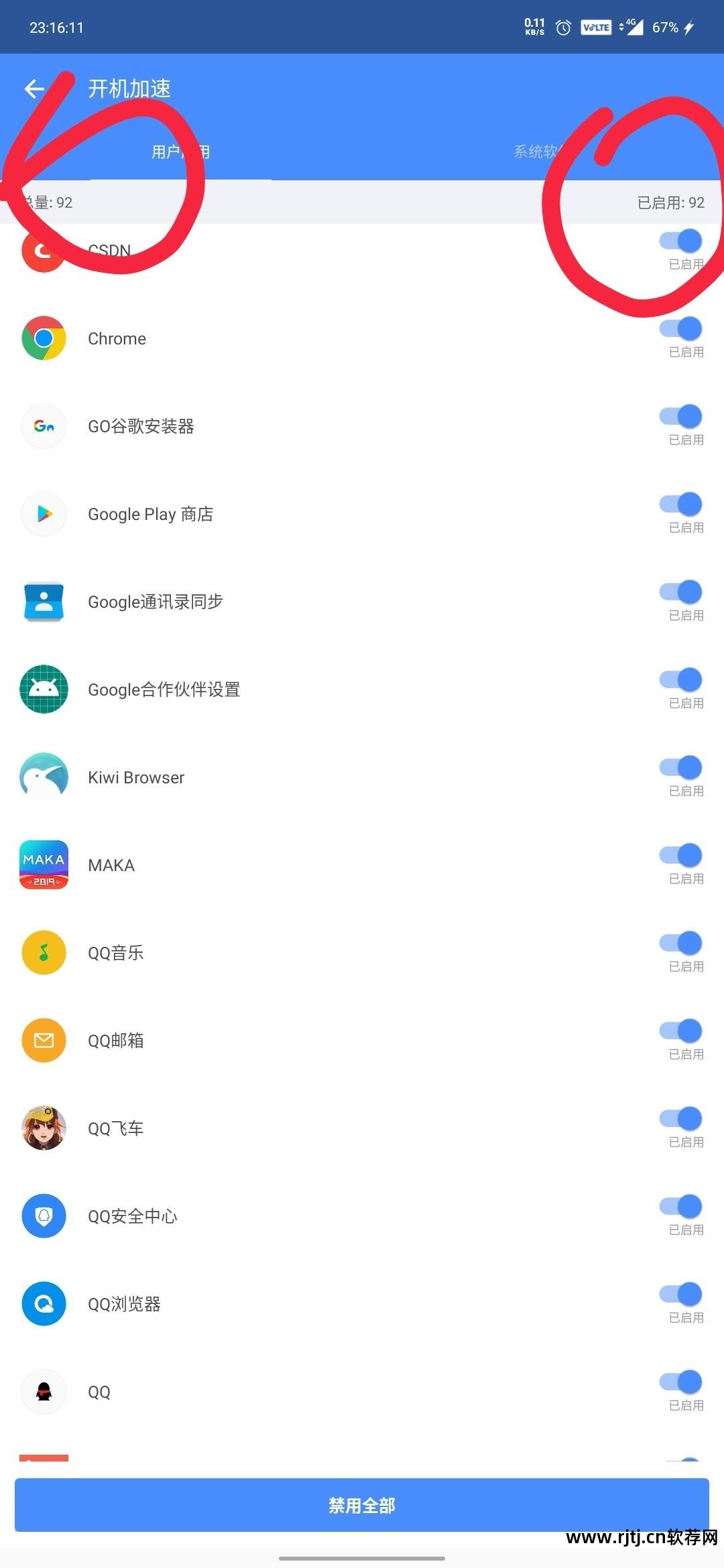The image size is (724, 1568).
Task: Switch to the 系统软件 tab
Action: (x=543, y=151)
